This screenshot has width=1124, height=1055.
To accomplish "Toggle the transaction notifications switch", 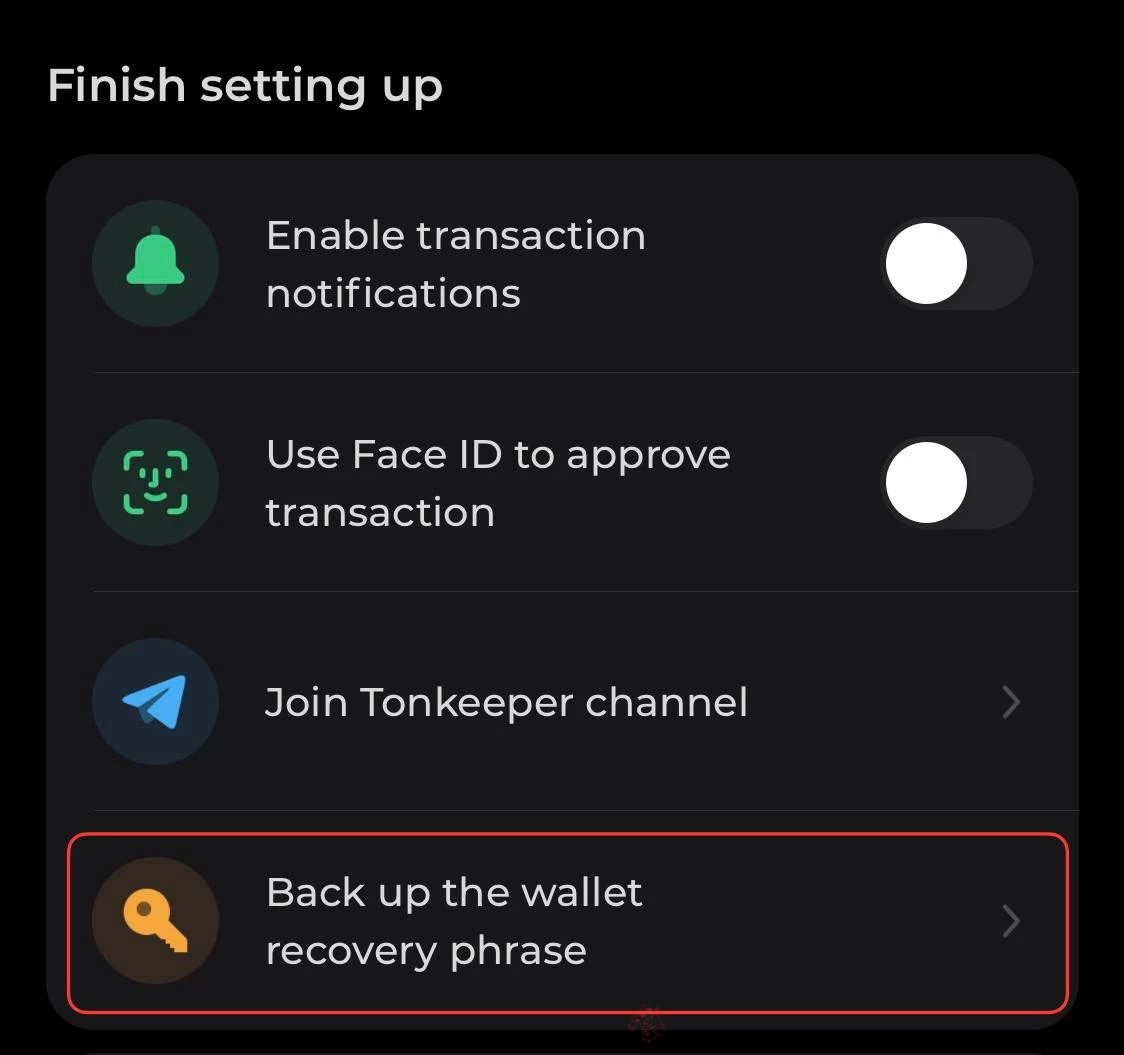I will tap(956, 264).
